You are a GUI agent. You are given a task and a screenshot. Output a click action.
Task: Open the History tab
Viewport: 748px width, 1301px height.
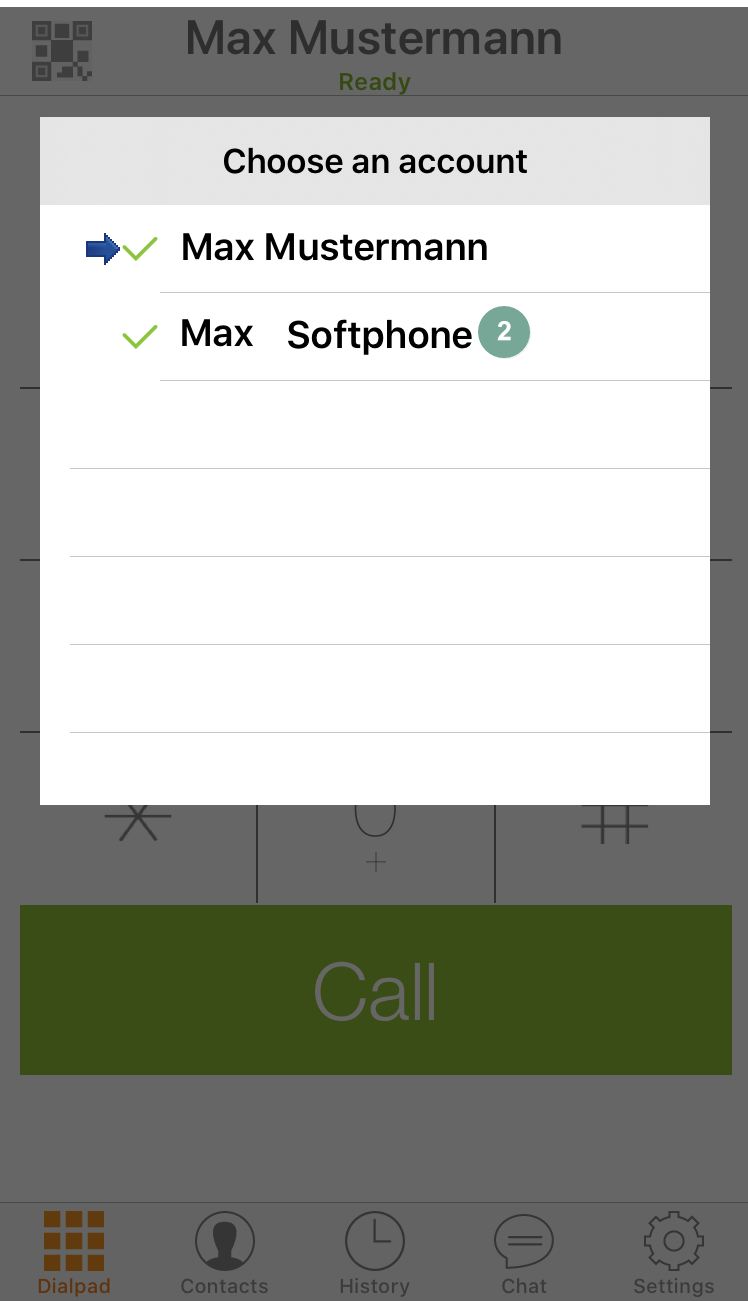point(374,1253)
